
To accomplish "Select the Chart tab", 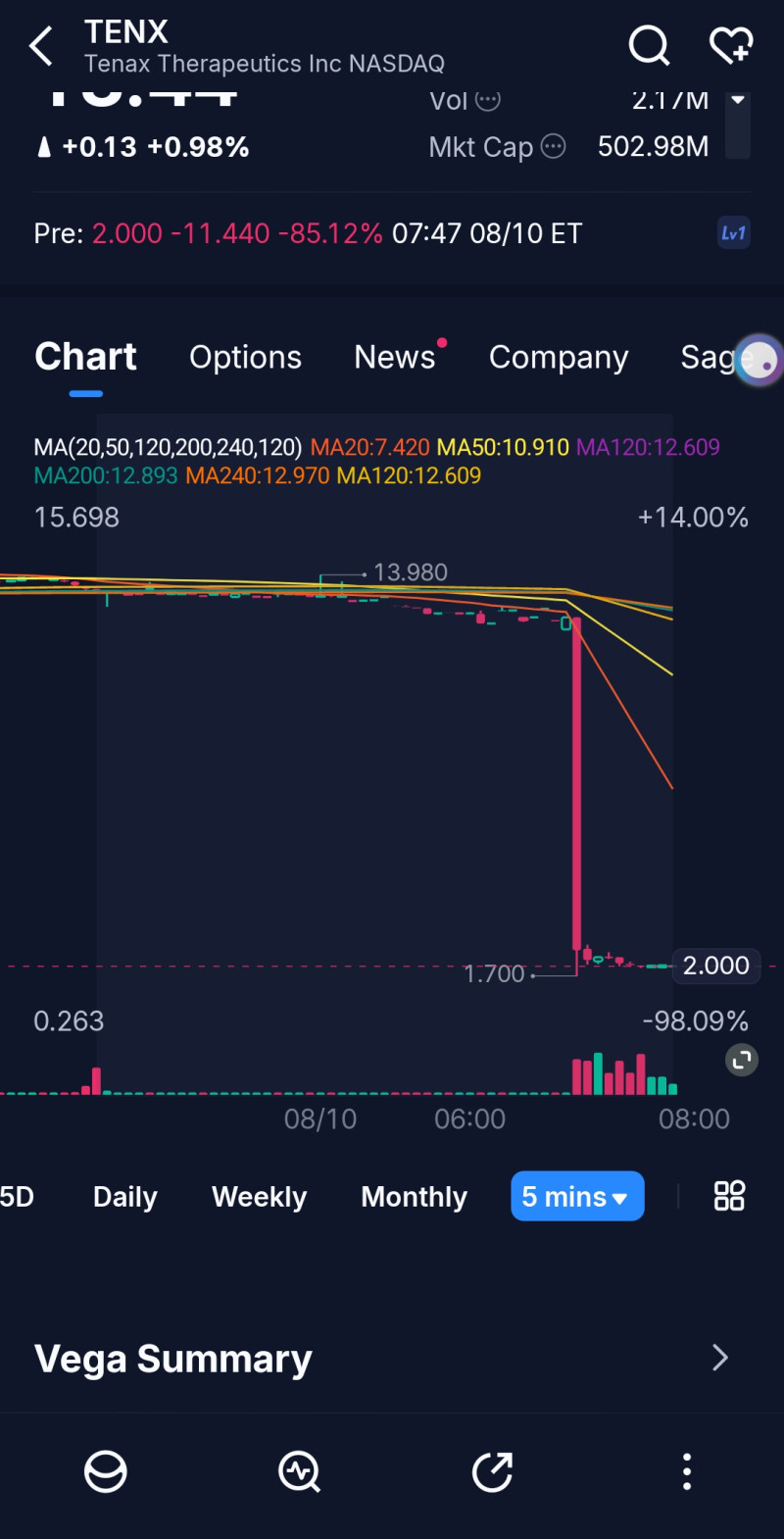I will [x=85, y=358].
